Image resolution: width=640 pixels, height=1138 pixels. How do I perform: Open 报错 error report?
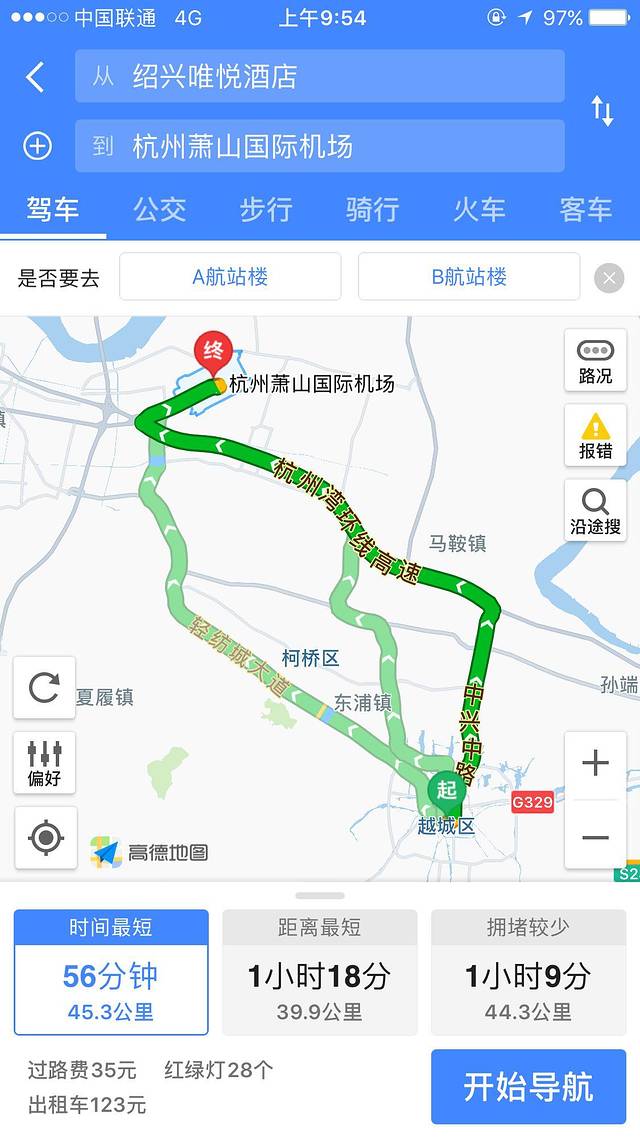595,436
